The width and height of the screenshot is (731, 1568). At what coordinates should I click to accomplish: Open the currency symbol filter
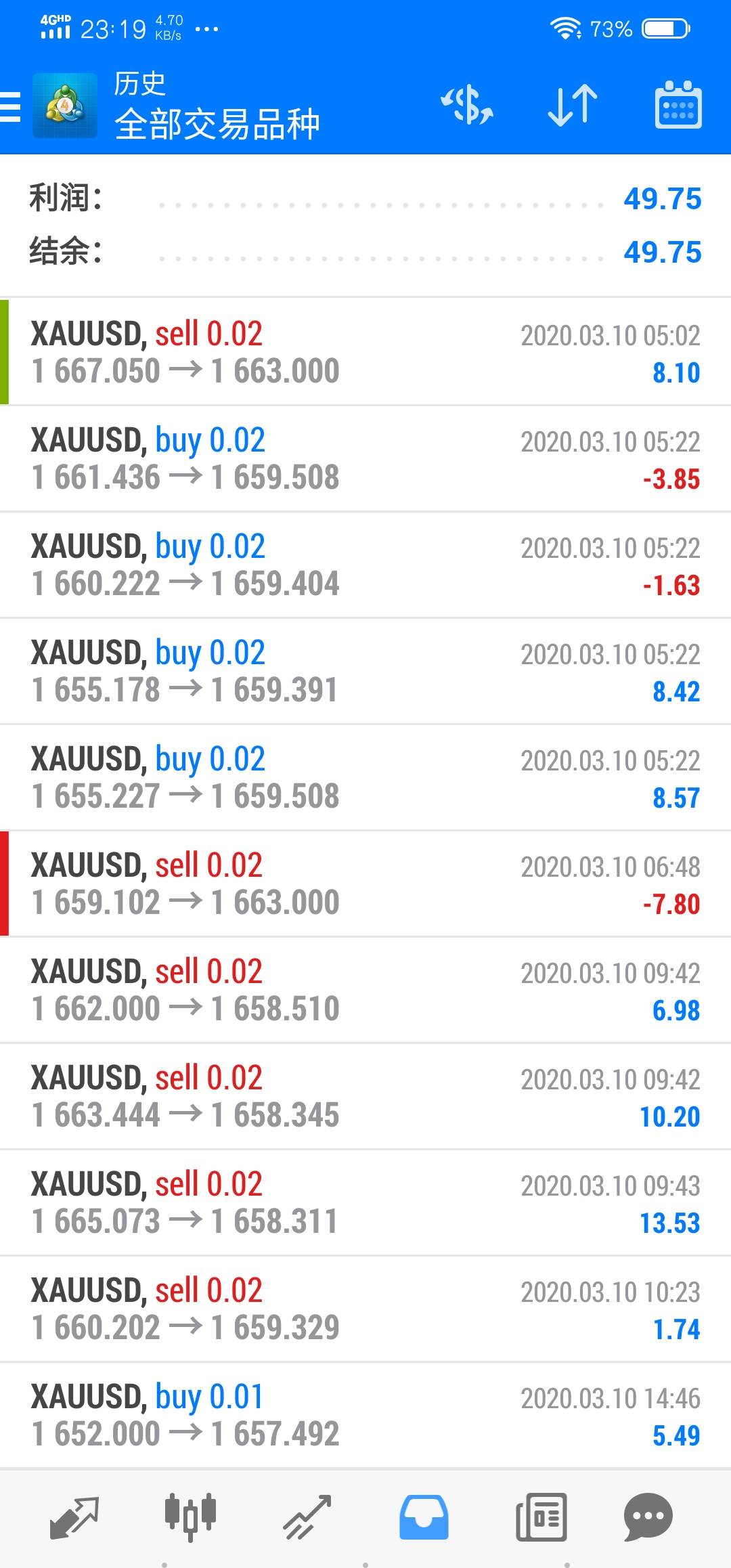[x=467, y=106]
